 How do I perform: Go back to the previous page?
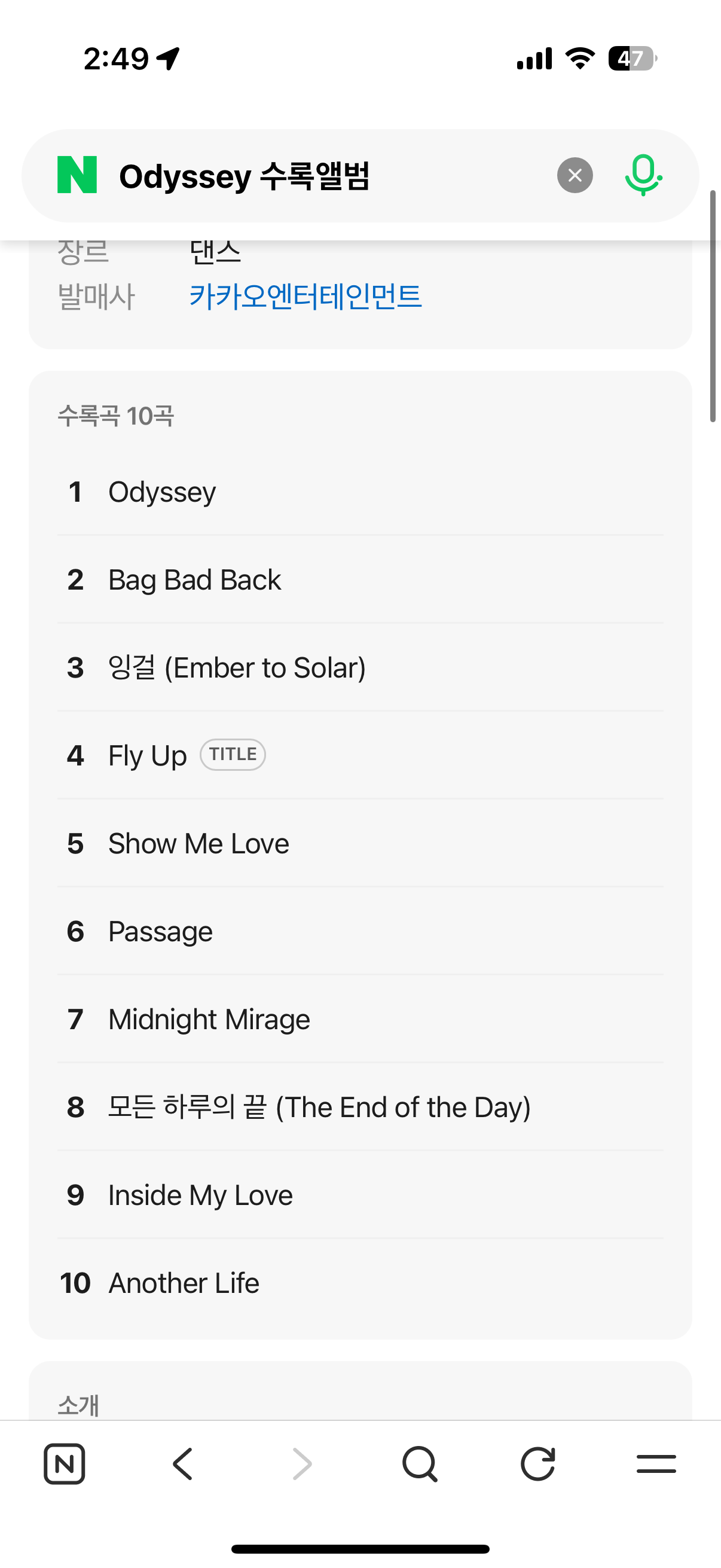182,1464
